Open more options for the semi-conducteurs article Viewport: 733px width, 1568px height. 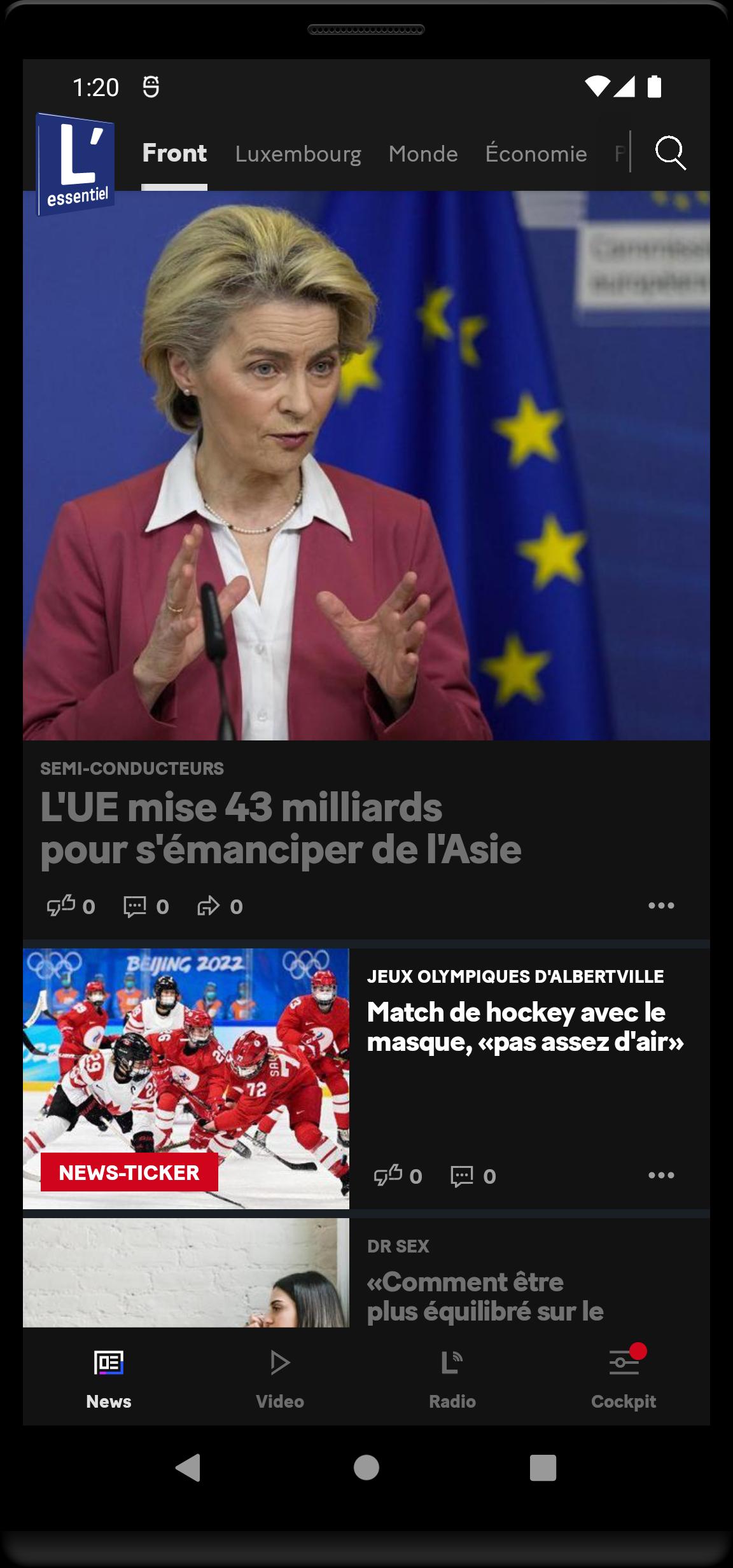(661, 905)
